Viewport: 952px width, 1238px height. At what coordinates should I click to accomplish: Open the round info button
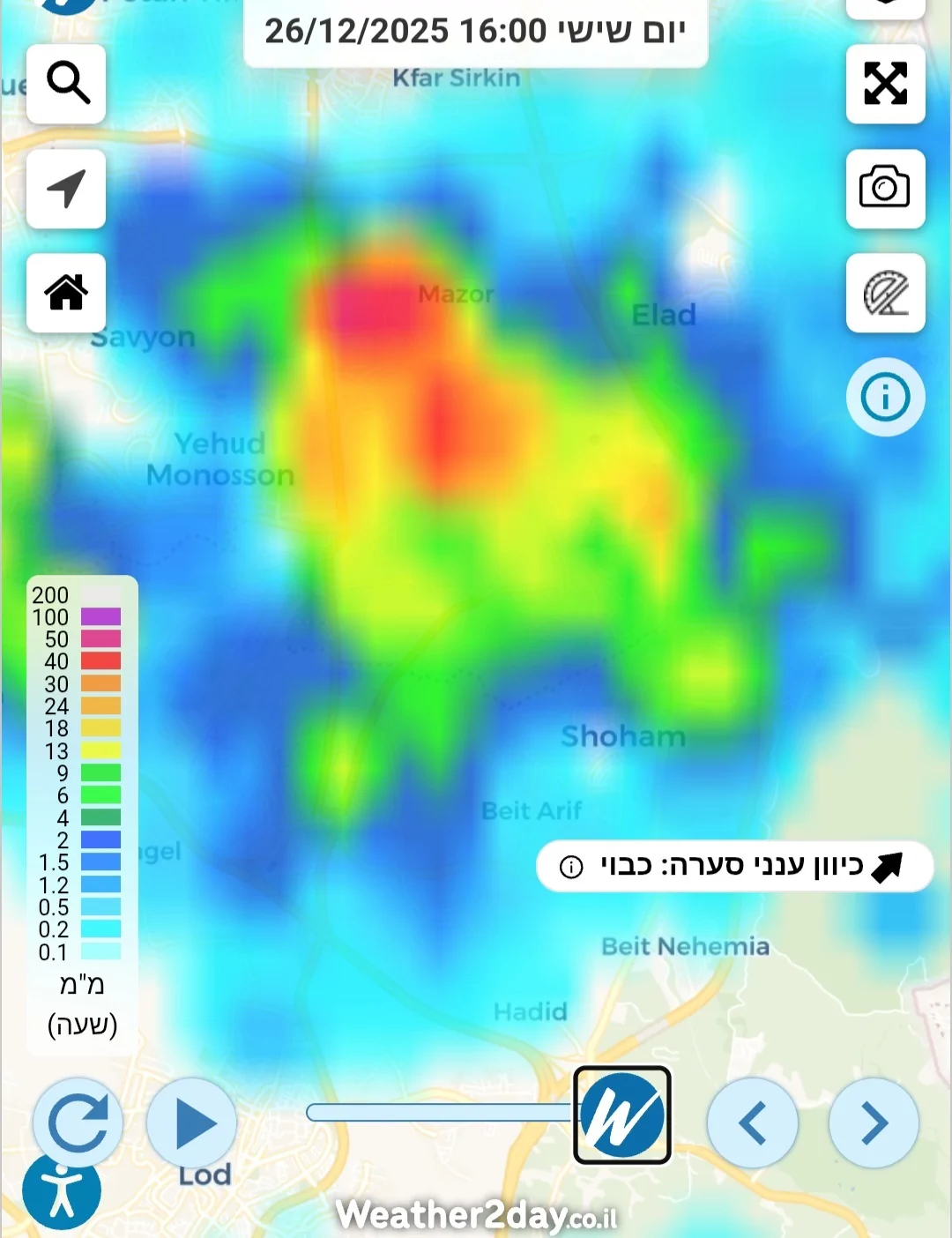[885, 397]
